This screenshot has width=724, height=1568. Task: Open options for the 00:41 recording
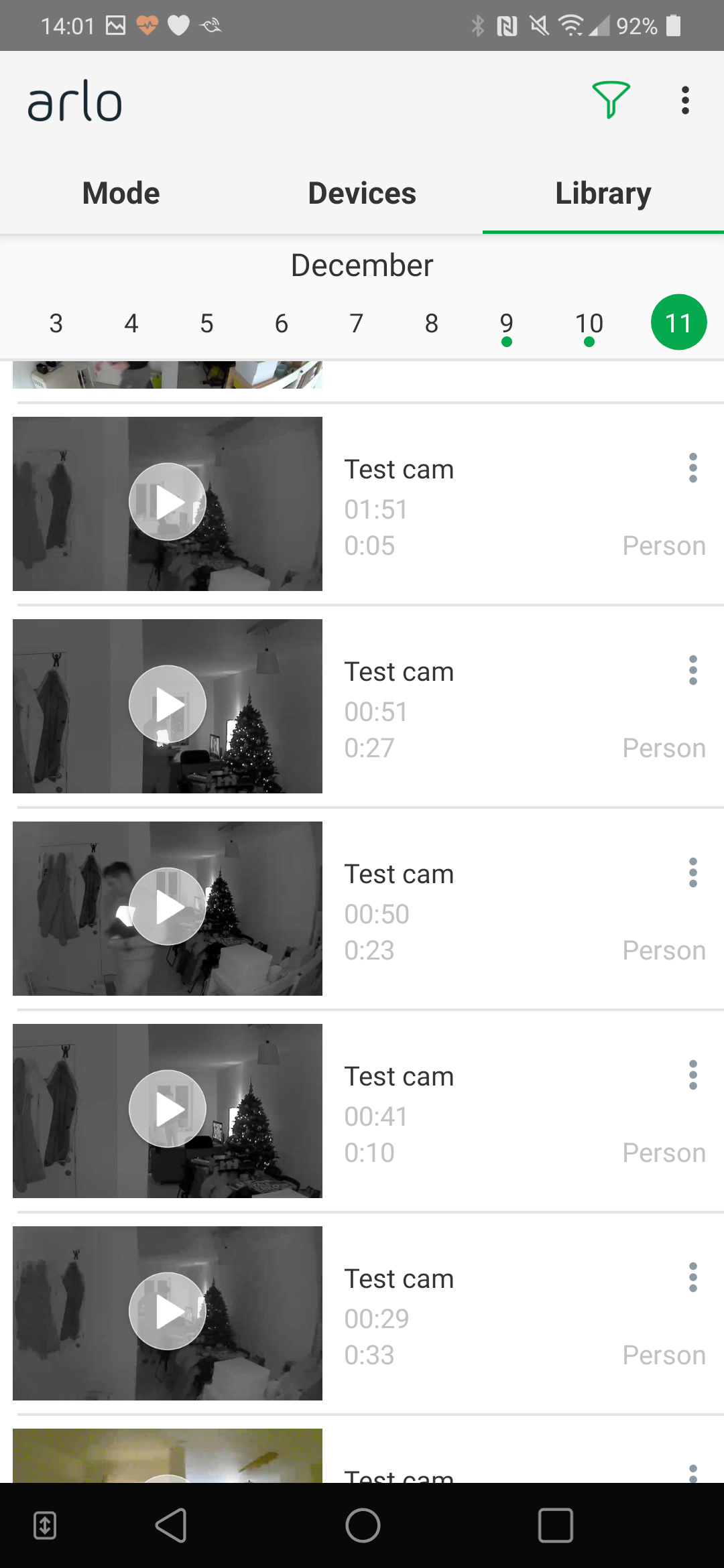[x=692, y=1075]
